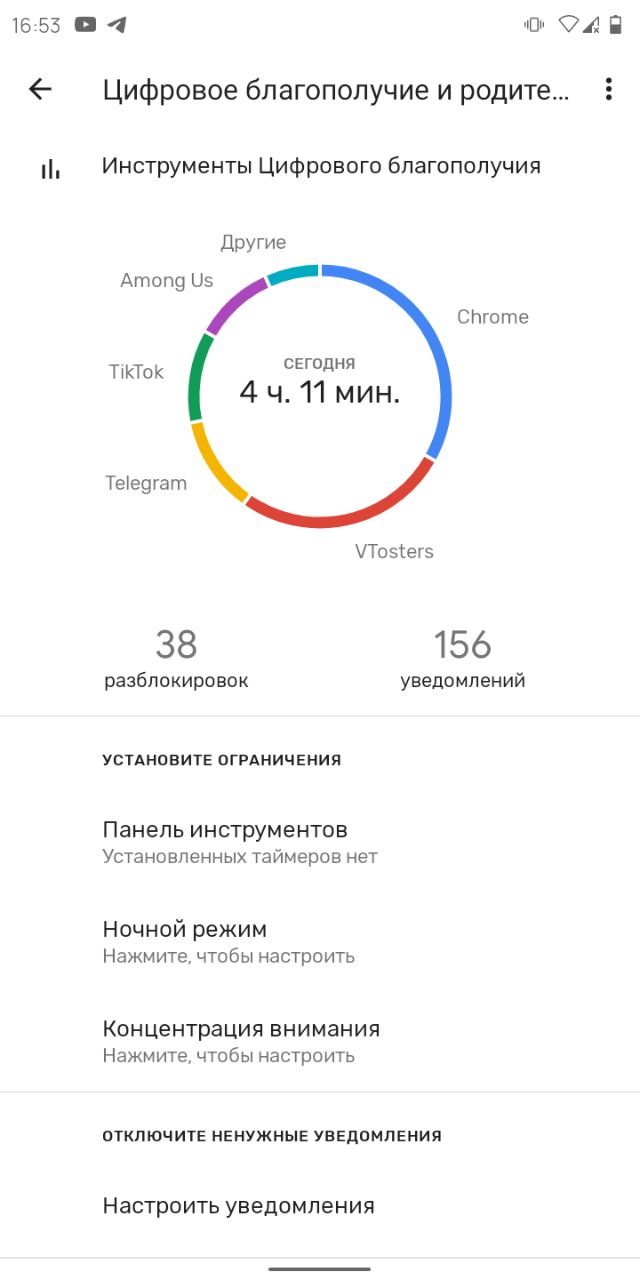Select the TikTok label on the chart
The image size is (640, 1280).
[136, 372]
